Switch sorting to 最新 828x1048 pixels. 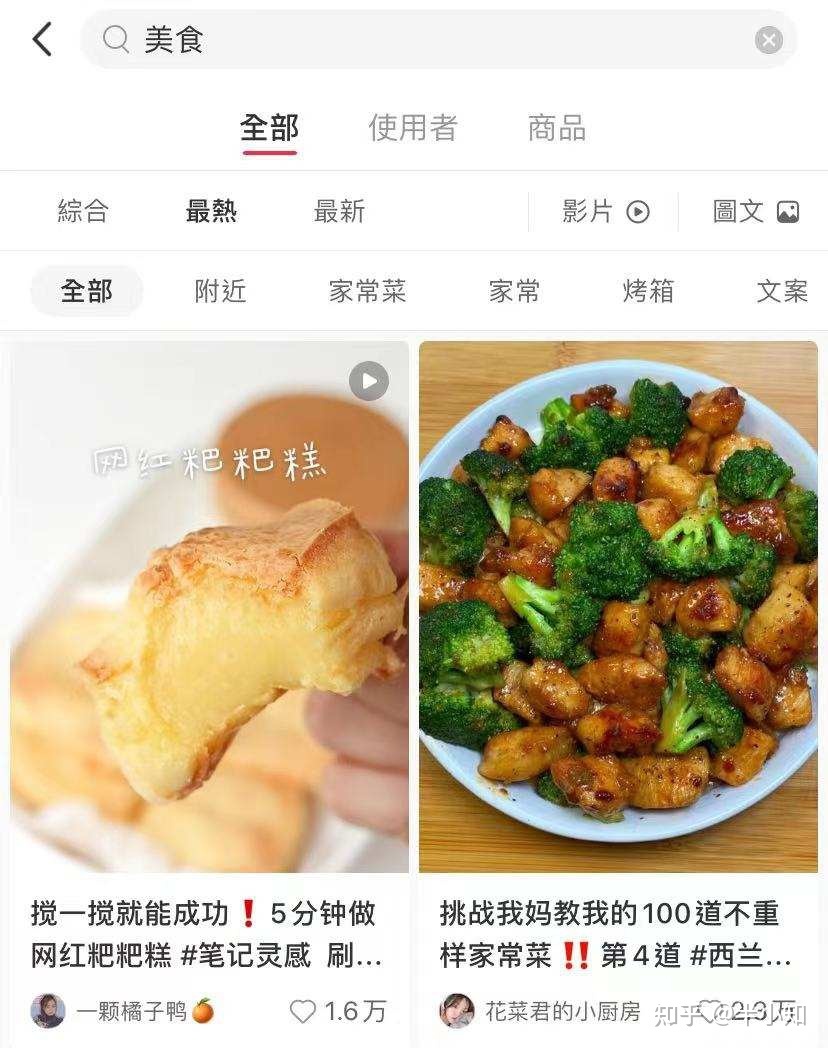341,211
